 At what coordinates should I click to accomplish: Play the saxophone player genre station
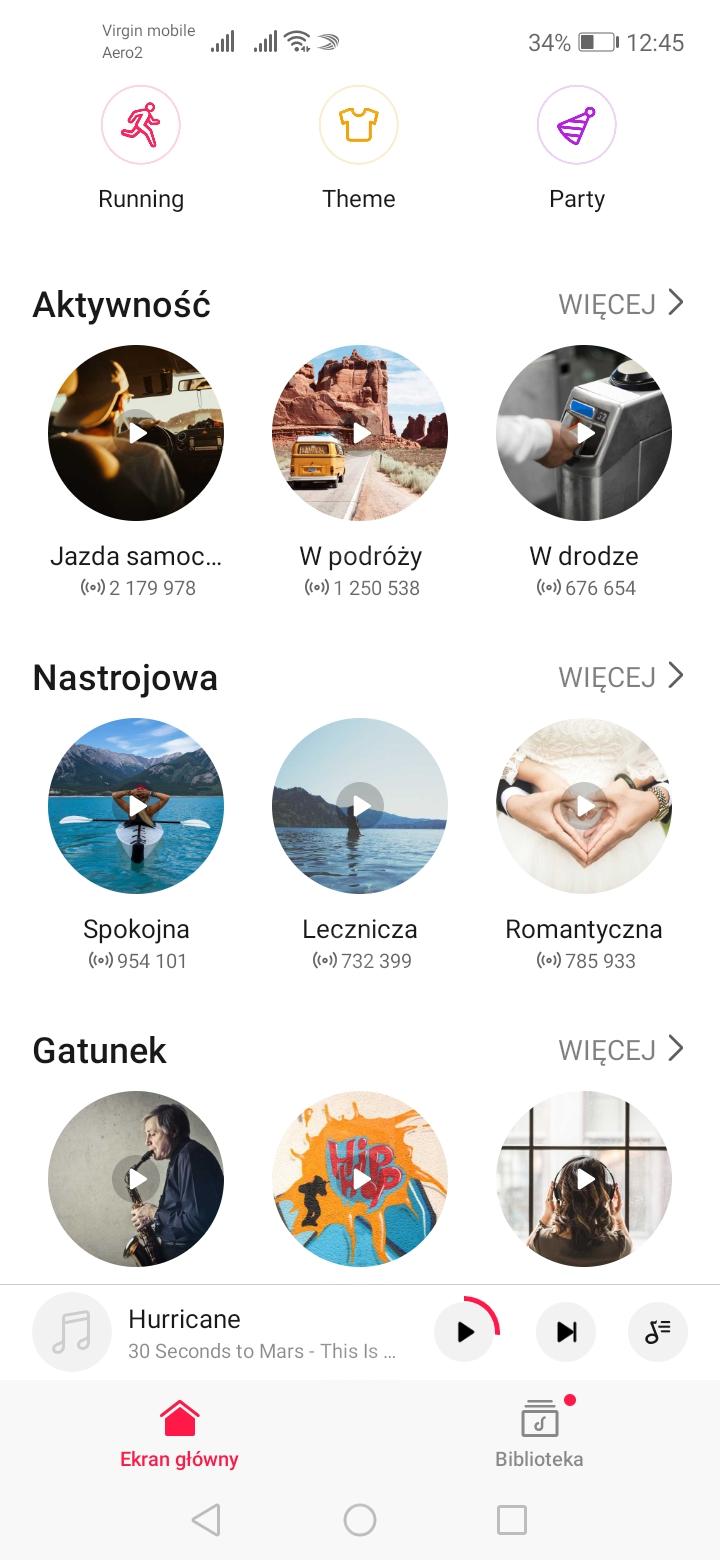(x=136, y=1179)
